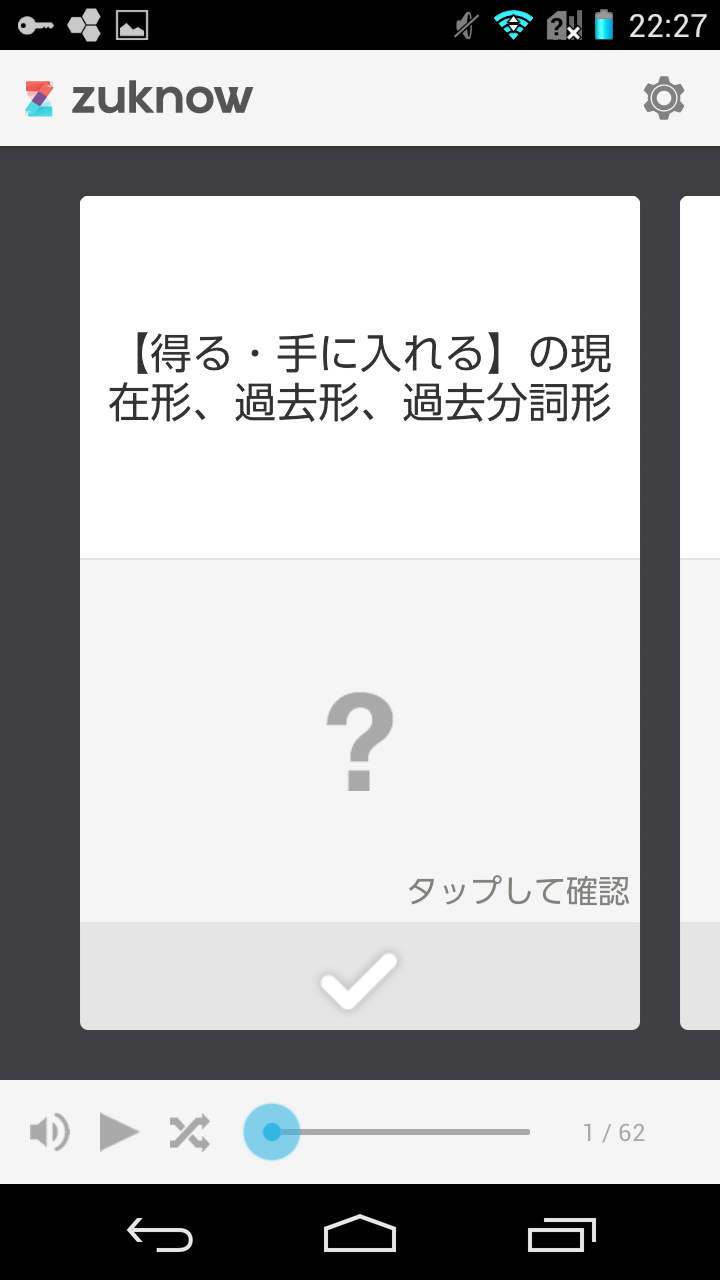Open recent apps from navigation bar
Viewport: 720px width, 1280px height.
click(562, 1235)
